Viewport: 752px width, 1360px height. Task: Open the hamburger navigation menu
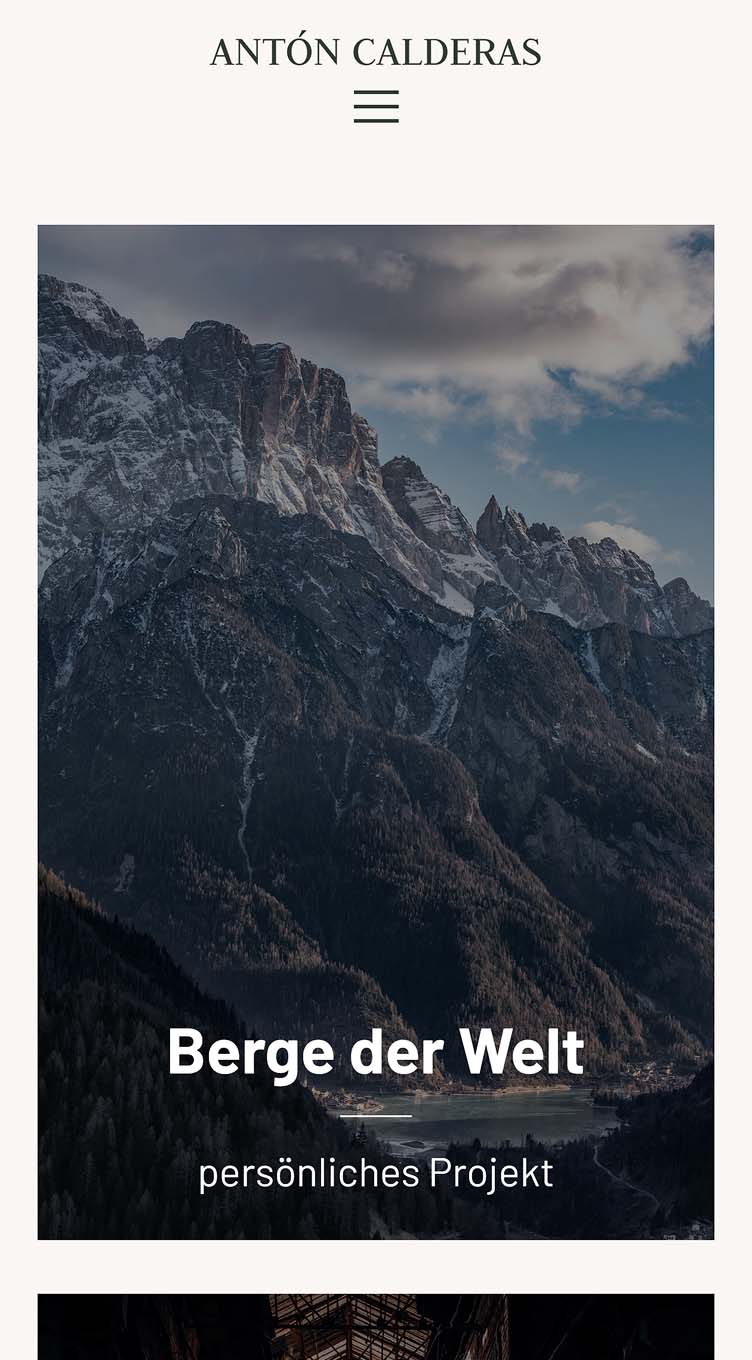coord(376,107)
